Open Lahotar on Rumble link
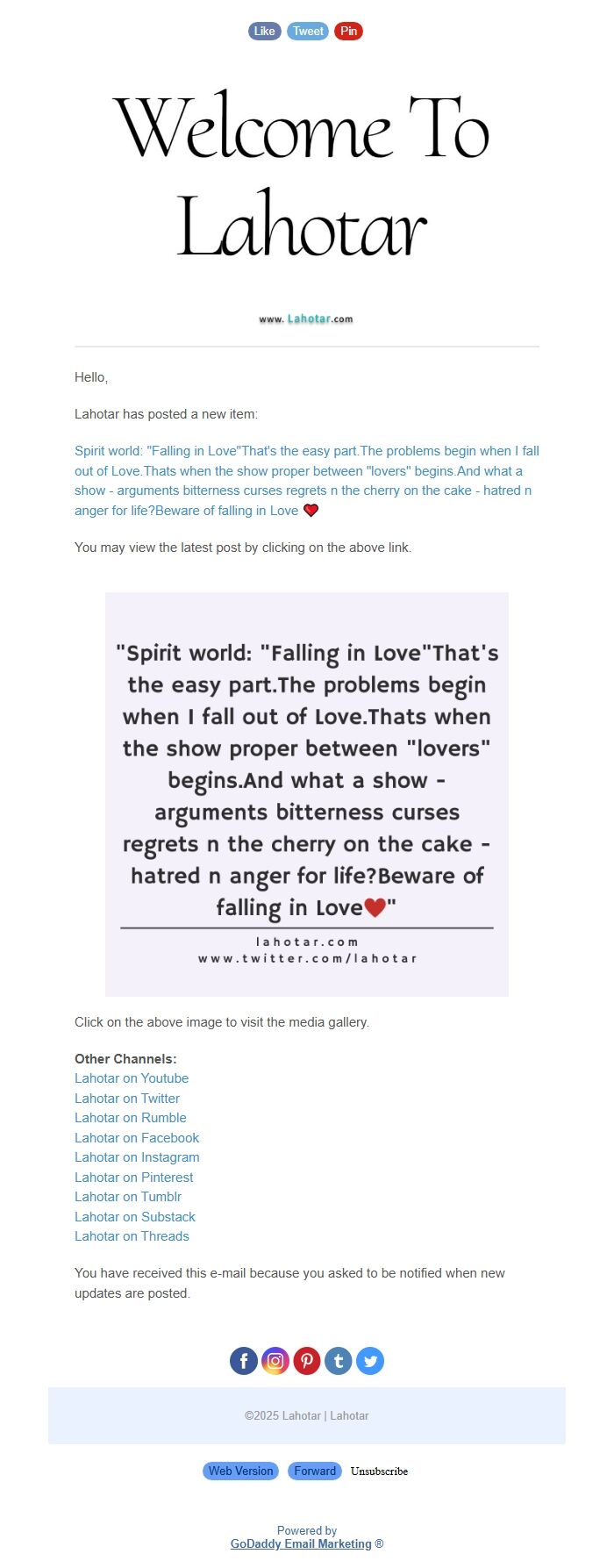Screen dimensions: 614x1568 (131, 1118)
